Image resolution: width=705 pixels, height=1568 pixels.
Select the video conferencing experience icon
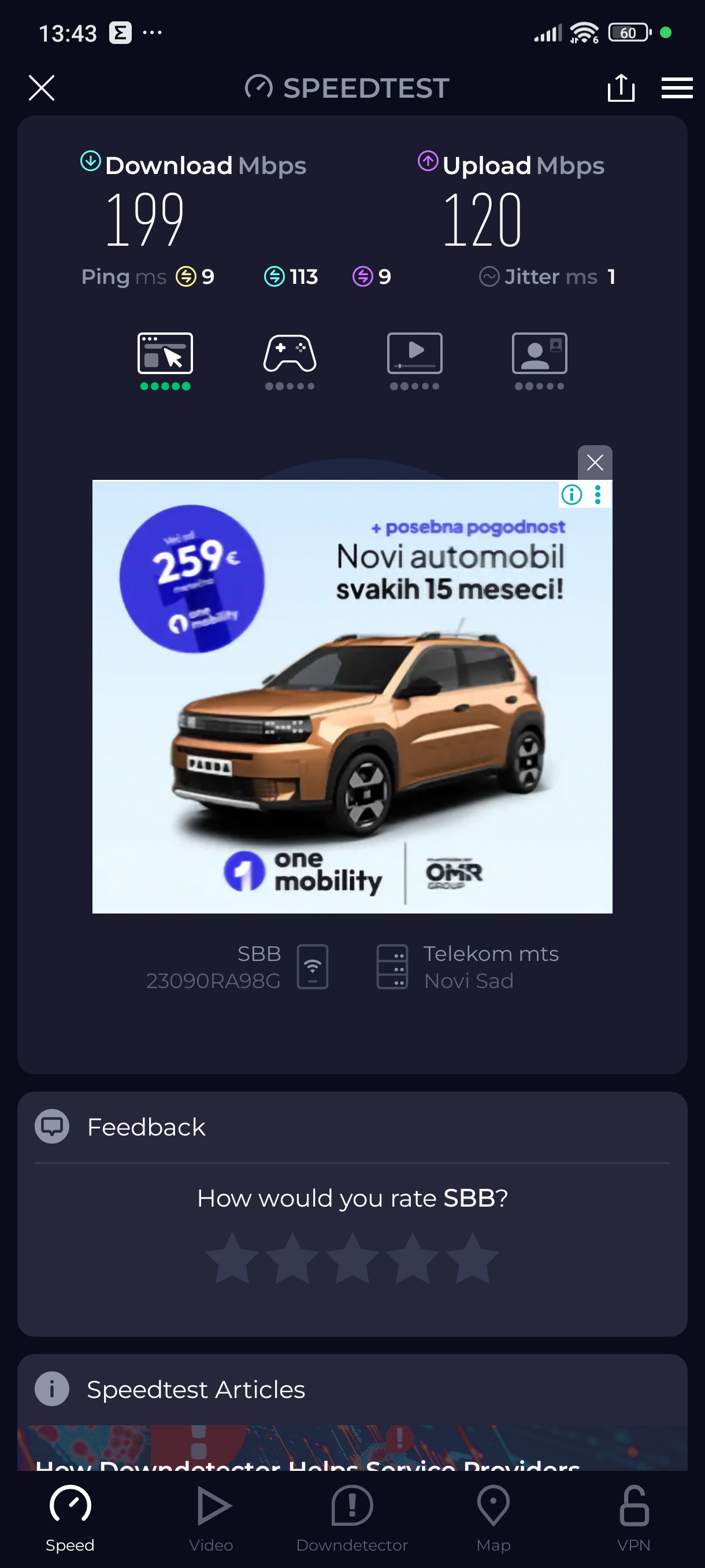pyautogui.click(x=539, y=354)
